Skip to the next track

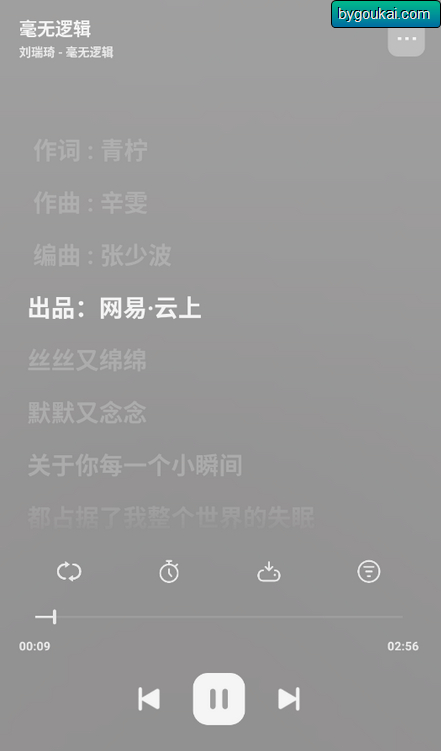[x=289, y=699]
